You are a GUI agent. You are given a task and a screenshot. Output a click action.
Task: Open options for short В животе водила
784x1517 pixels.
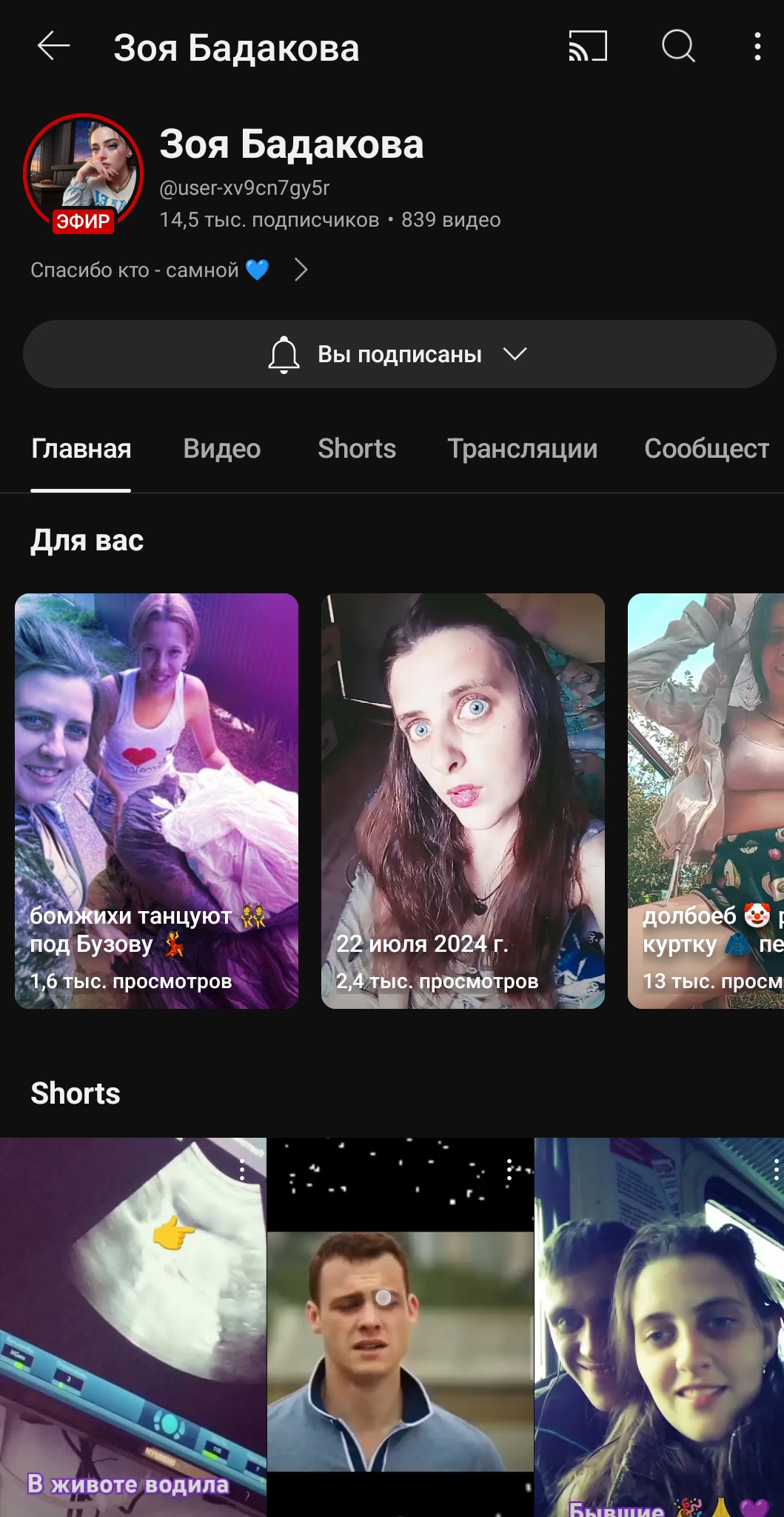click(242, 1170)
